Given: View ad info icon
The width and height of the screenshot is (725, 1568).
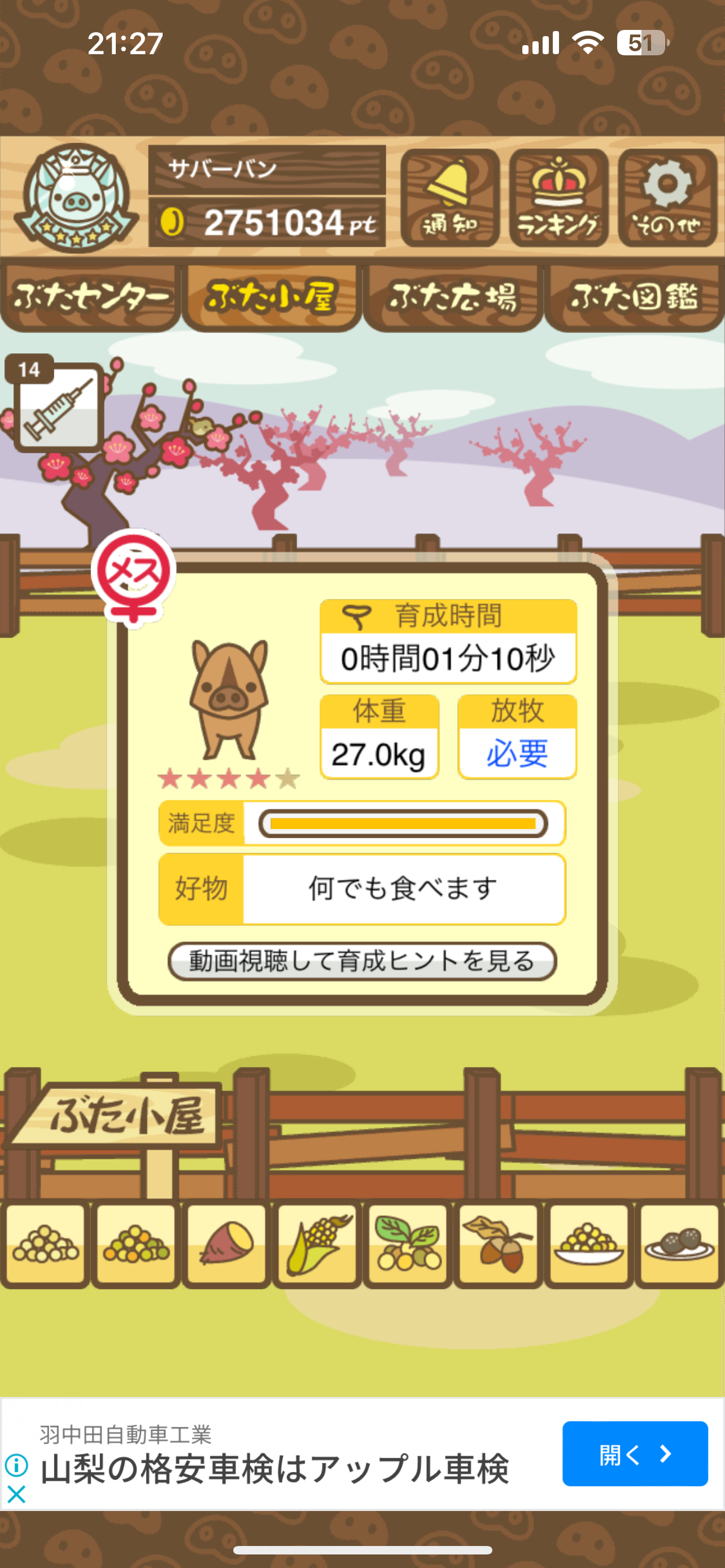Looking at the screenshot, I should (x=16, y=1465).
